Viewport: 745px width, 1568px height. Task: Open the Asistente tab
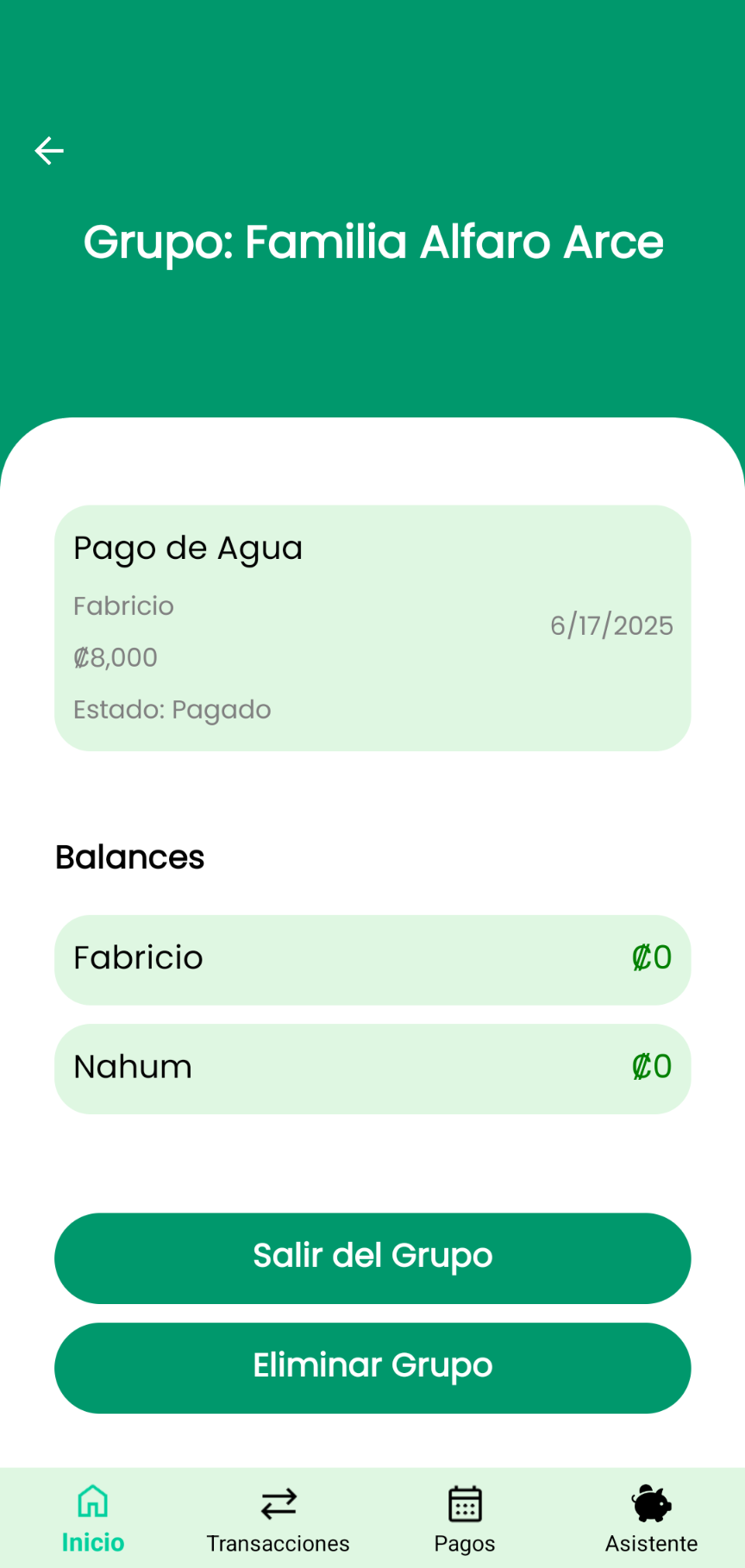click(651, 1519)
